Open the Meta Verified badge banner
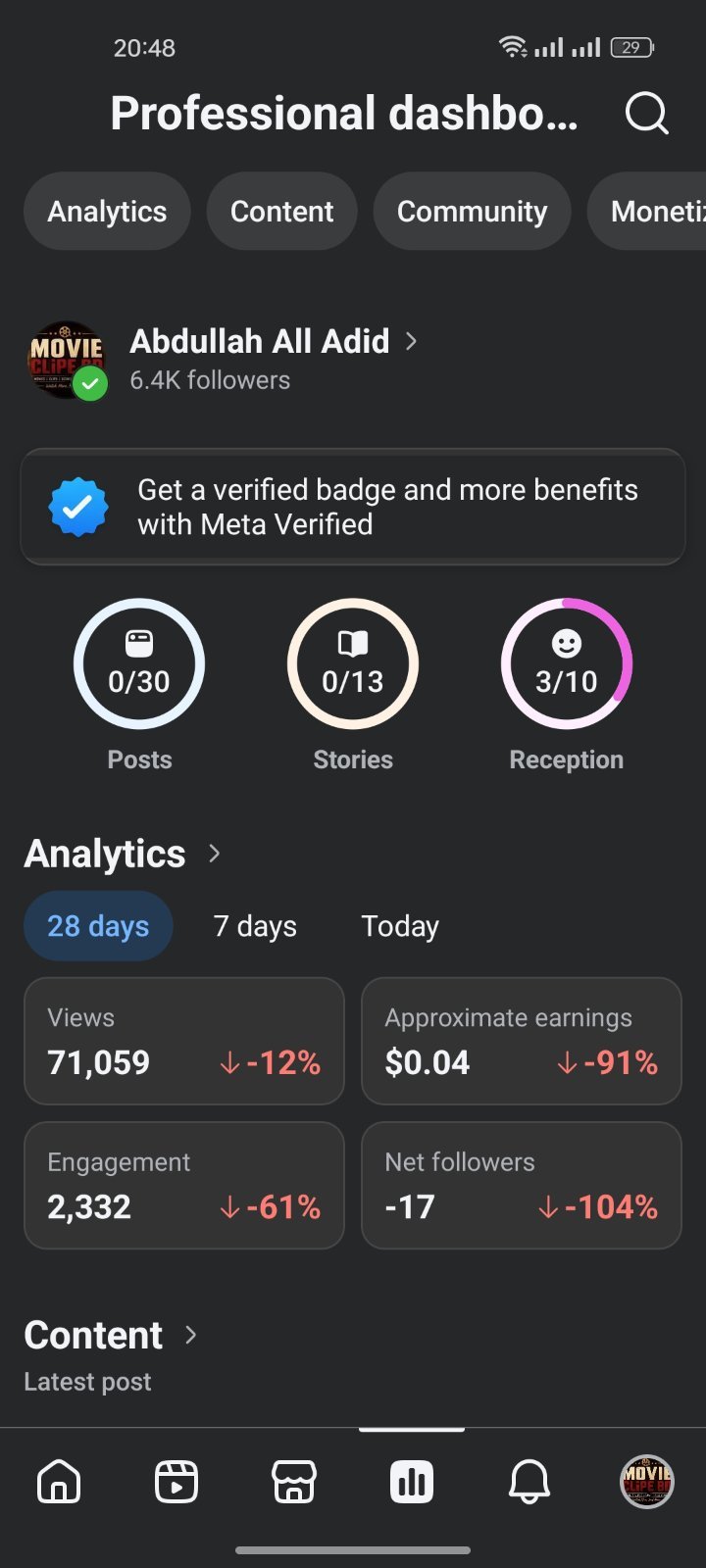The image size is (706, 1568). coord(353,507)
